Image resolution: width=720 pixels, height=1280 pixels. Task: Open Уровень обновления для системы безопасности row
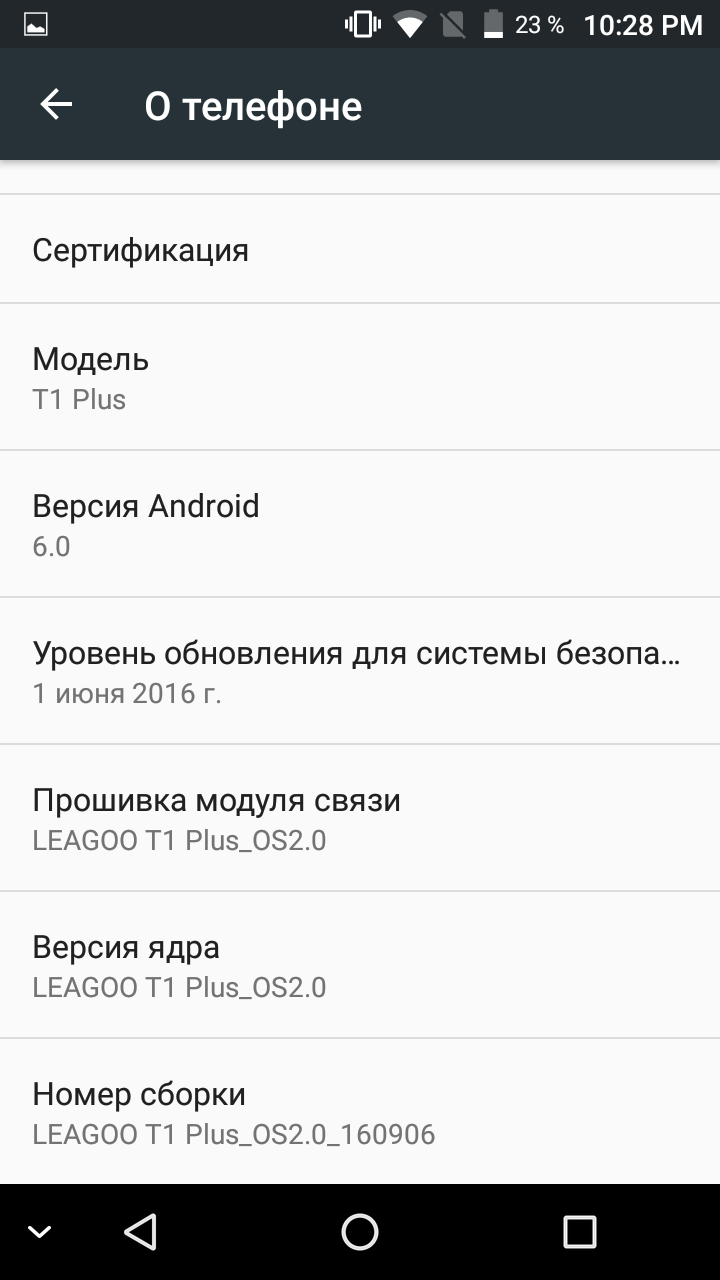360,671
